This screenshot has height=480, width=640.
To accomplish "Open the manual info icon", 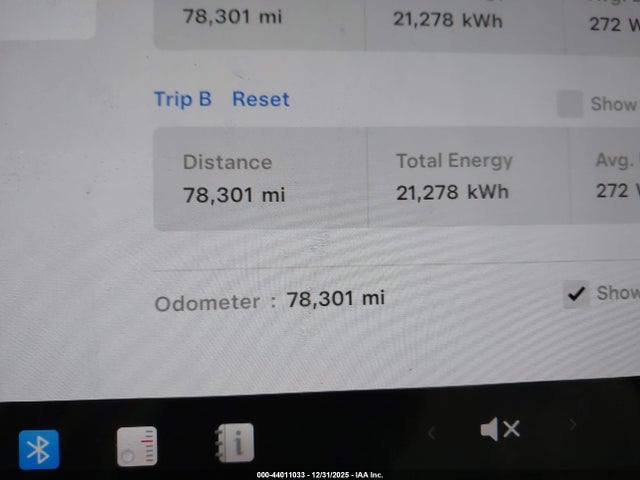I will (234, 443).
